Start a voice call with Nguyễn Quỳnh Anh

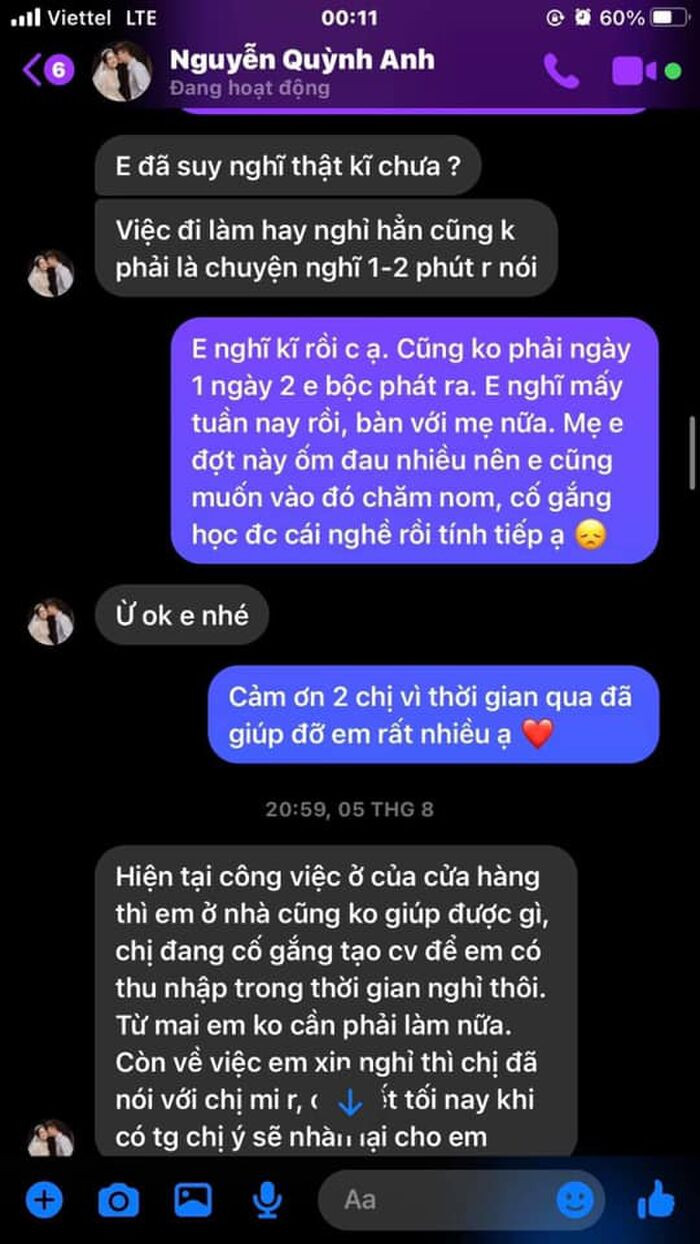coord(560,70)
